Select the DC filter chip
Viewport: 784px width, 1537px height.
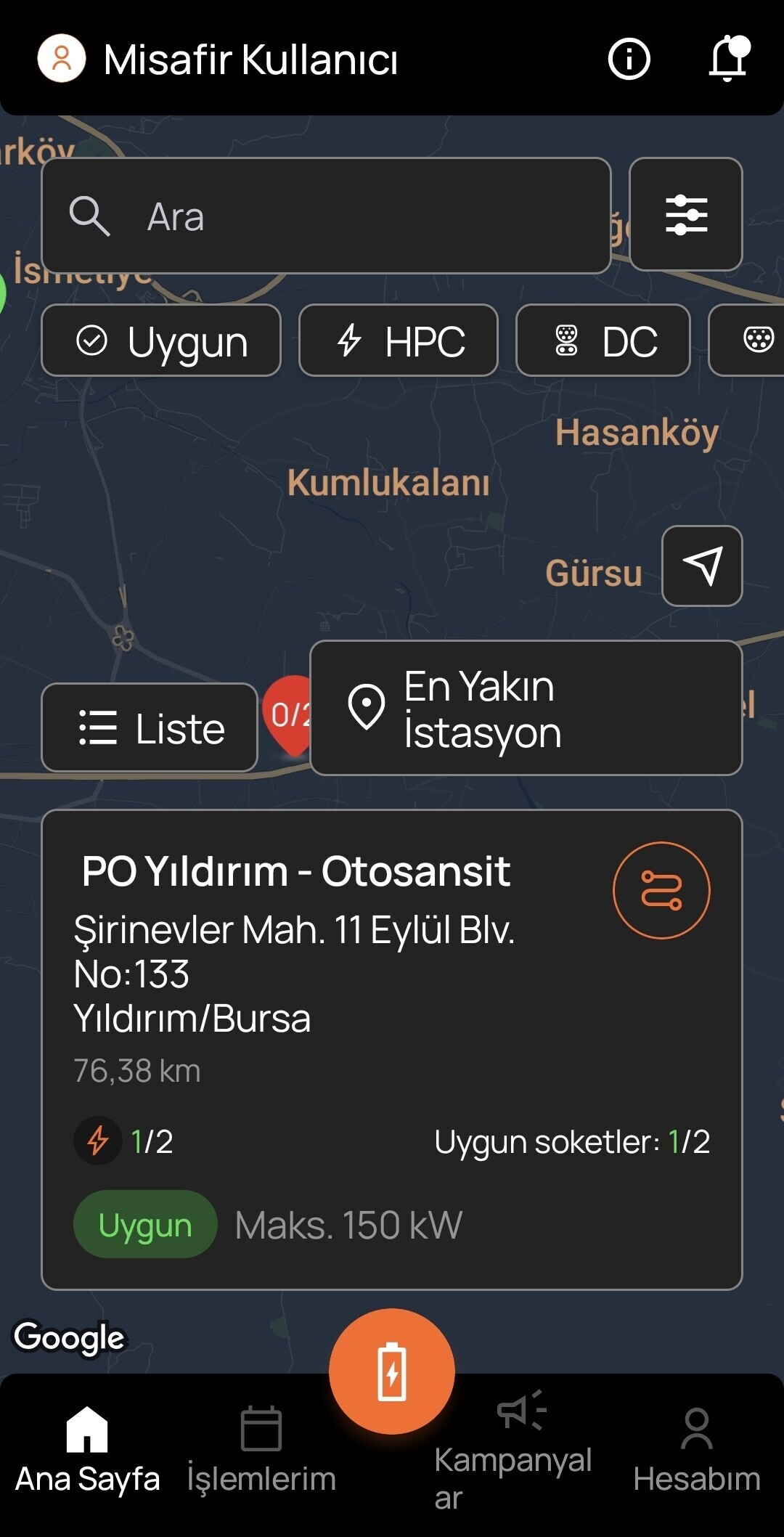pos(603,341)
